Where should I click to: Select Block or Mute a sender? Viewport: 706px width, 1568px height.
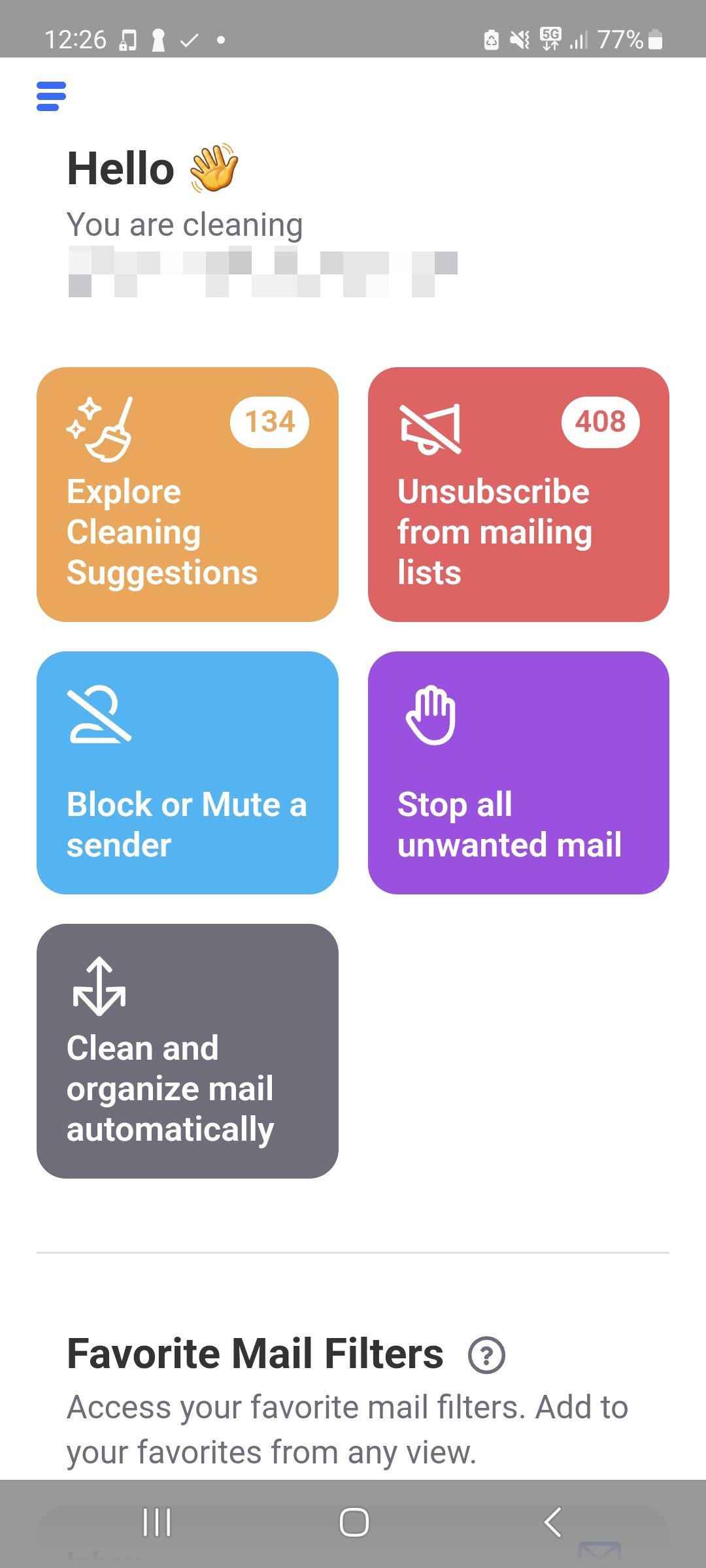[188, 772]
